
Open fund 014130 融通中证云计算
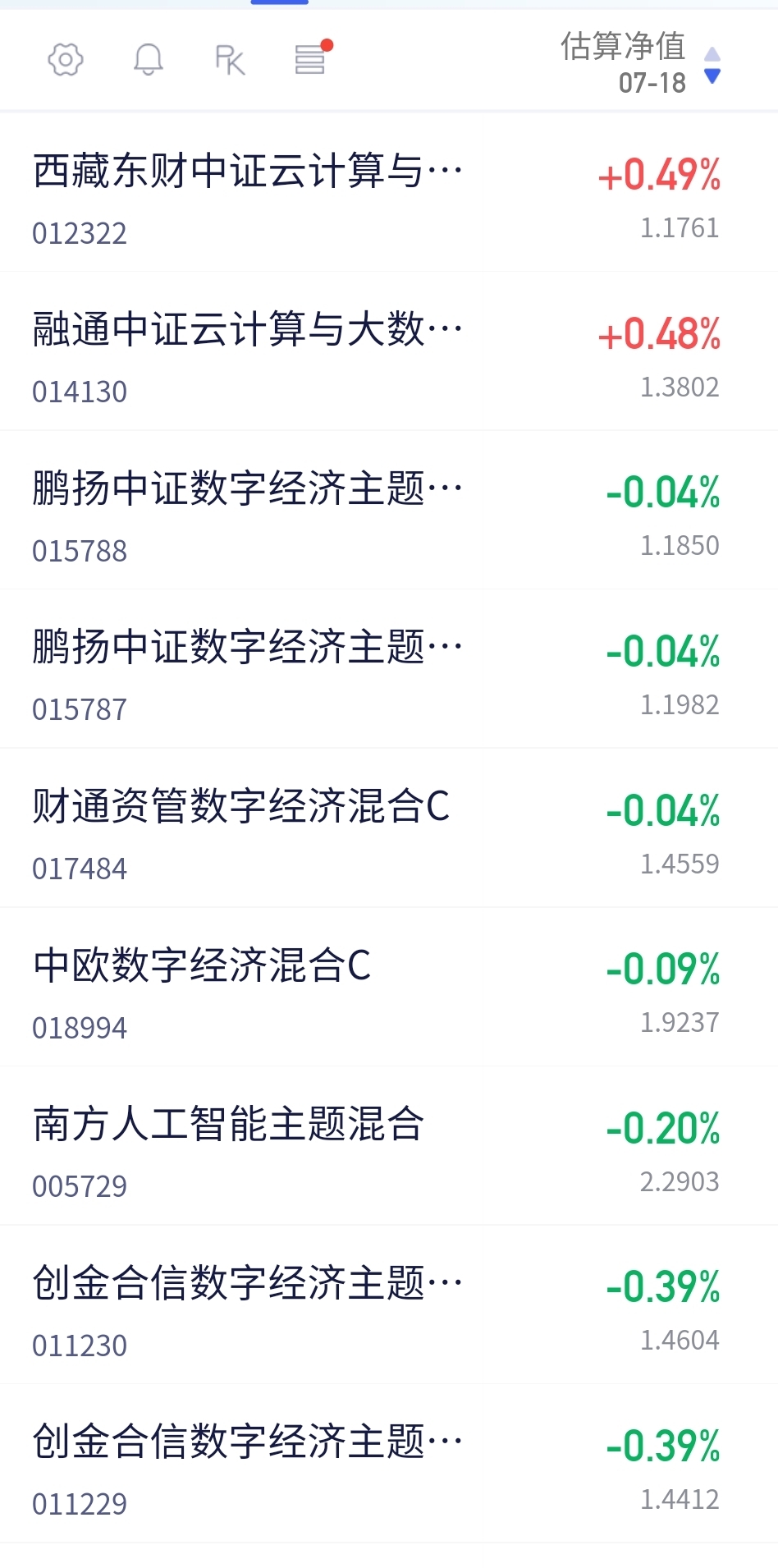click(389, 351)
